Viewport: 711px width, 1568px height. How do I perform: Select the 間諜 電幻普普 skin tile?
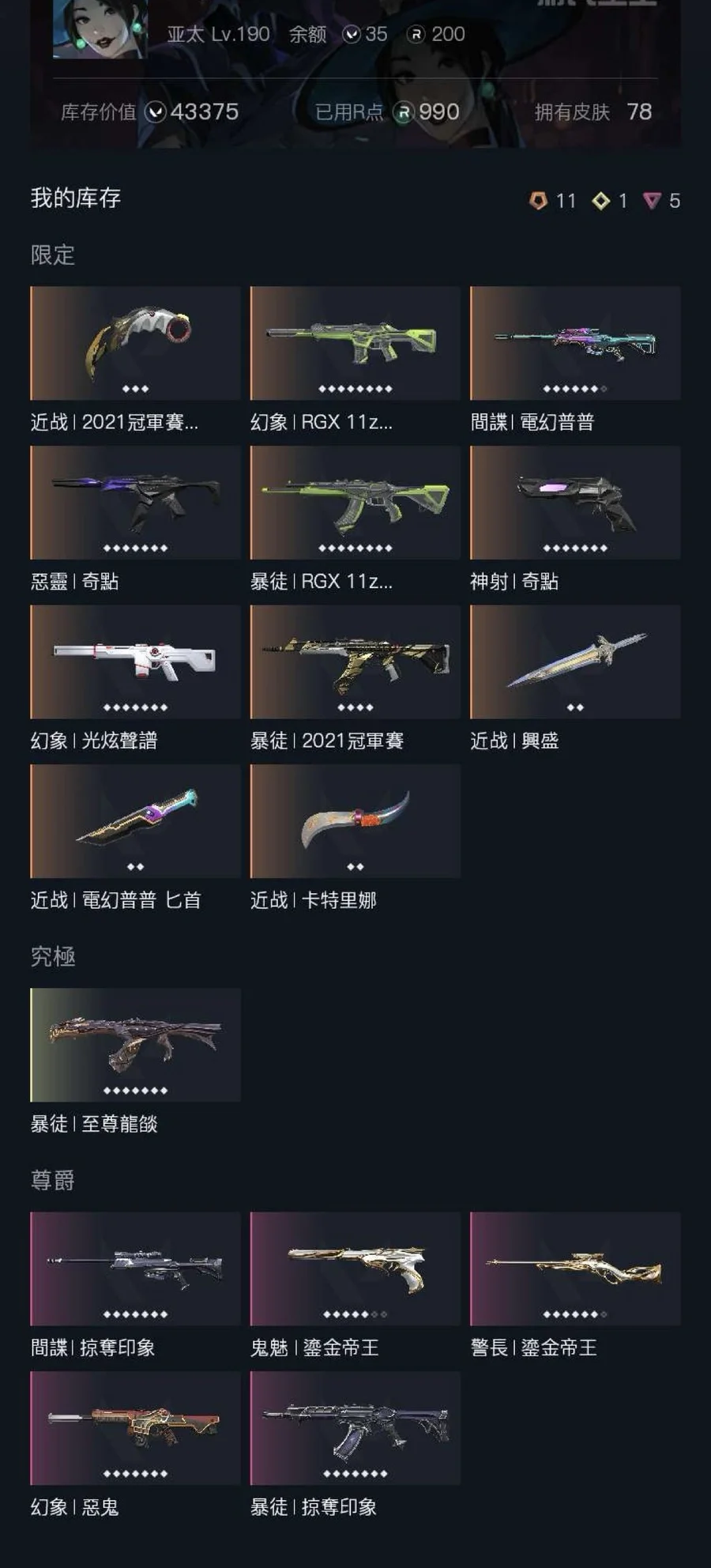pyautogui.click(x=574, y=343)
